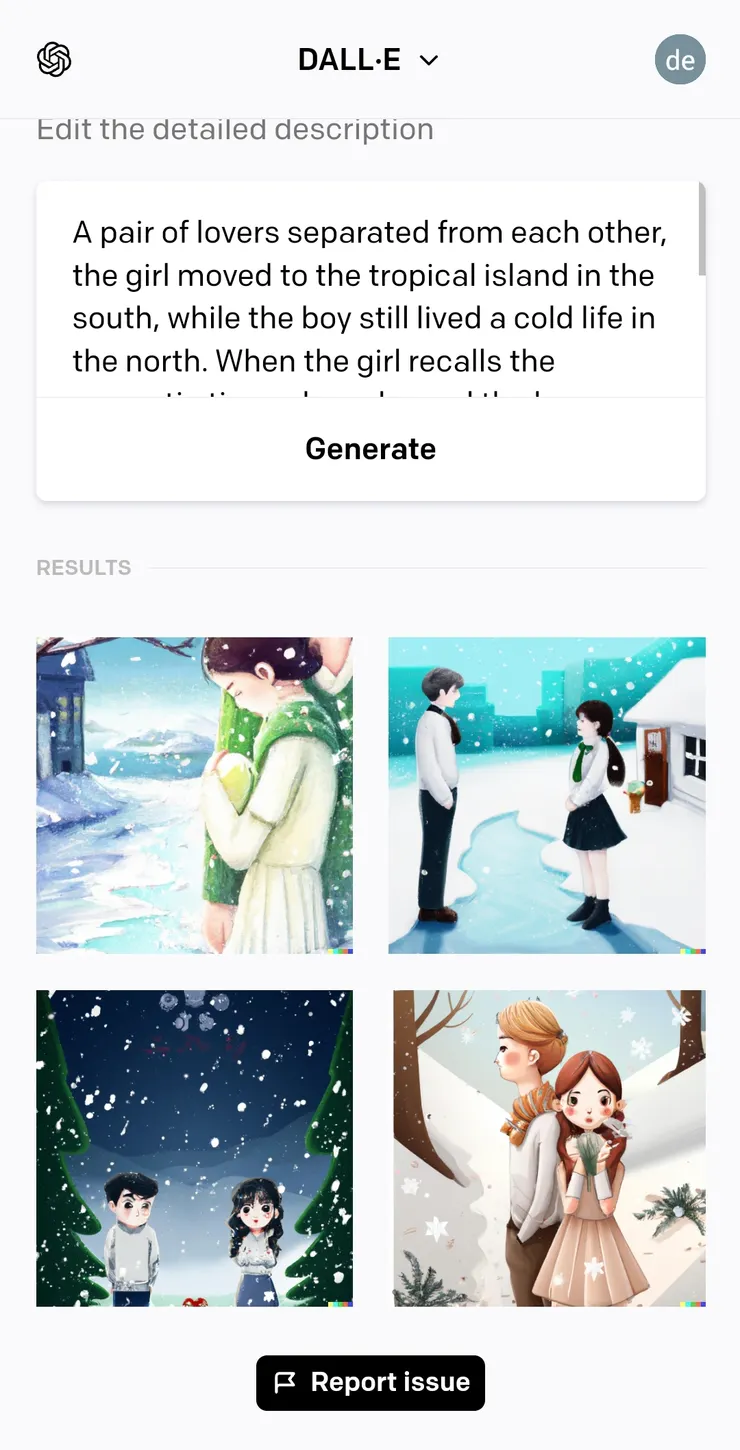This screenshot has height=1450, width=740.
Task: Open the blond boy and girl image
Action: coord(549,1148)
